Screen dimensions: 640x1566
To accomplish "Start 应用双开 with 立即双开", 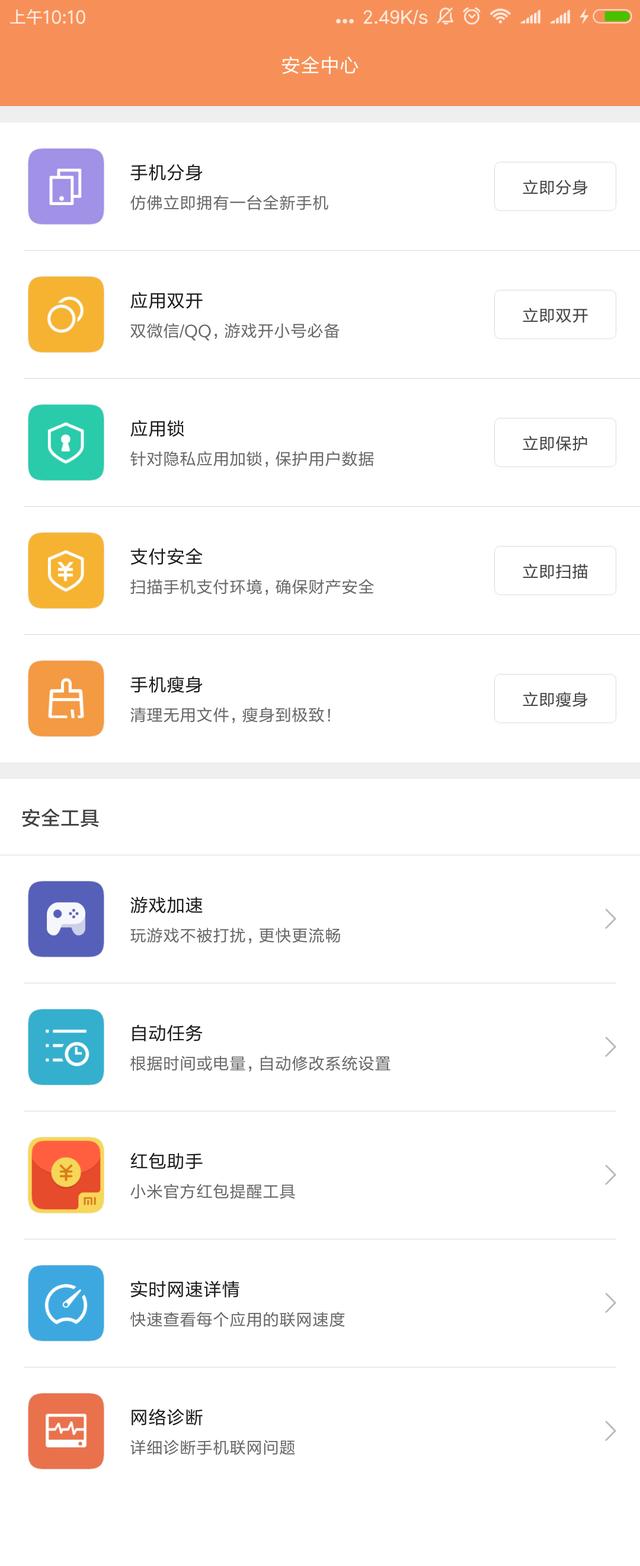I will 554,315.
